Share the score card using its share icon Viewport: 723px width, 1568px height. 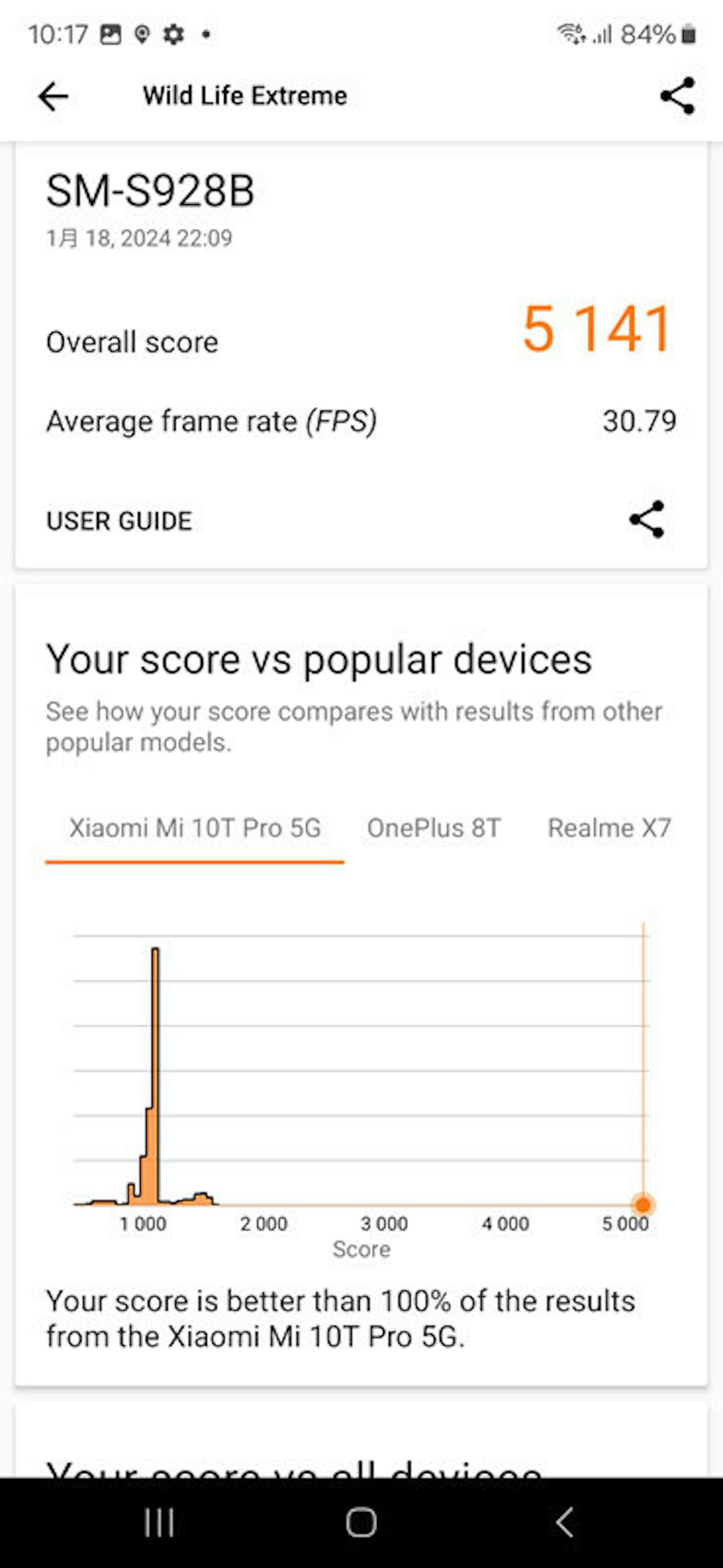pos(646,519)
